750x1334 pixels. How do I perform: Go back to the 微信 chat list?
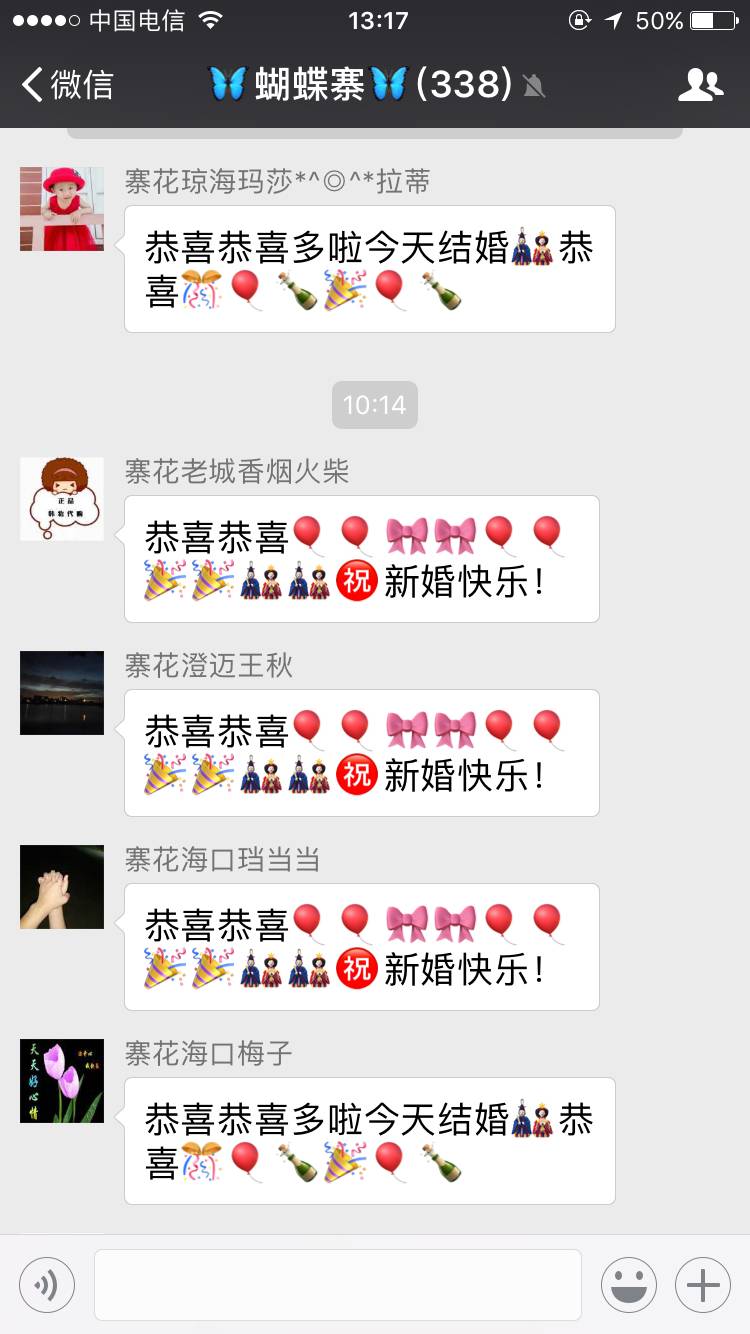tap(66, 85)
